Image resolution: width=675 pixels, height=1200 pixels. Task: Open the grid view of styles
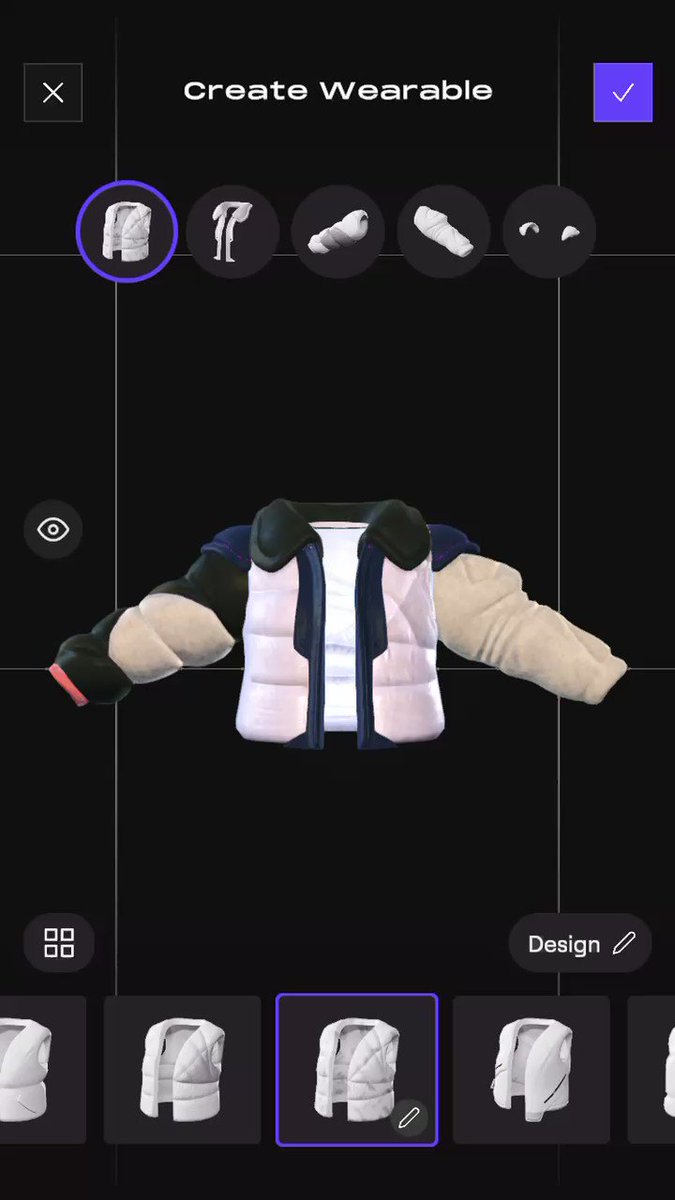tap(59, 942)
